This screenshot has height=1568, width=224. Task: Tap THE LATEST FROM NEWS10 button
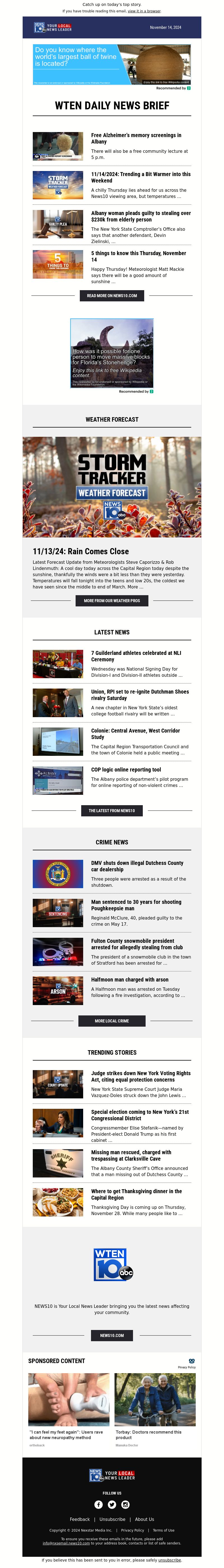tap(111, 810)
